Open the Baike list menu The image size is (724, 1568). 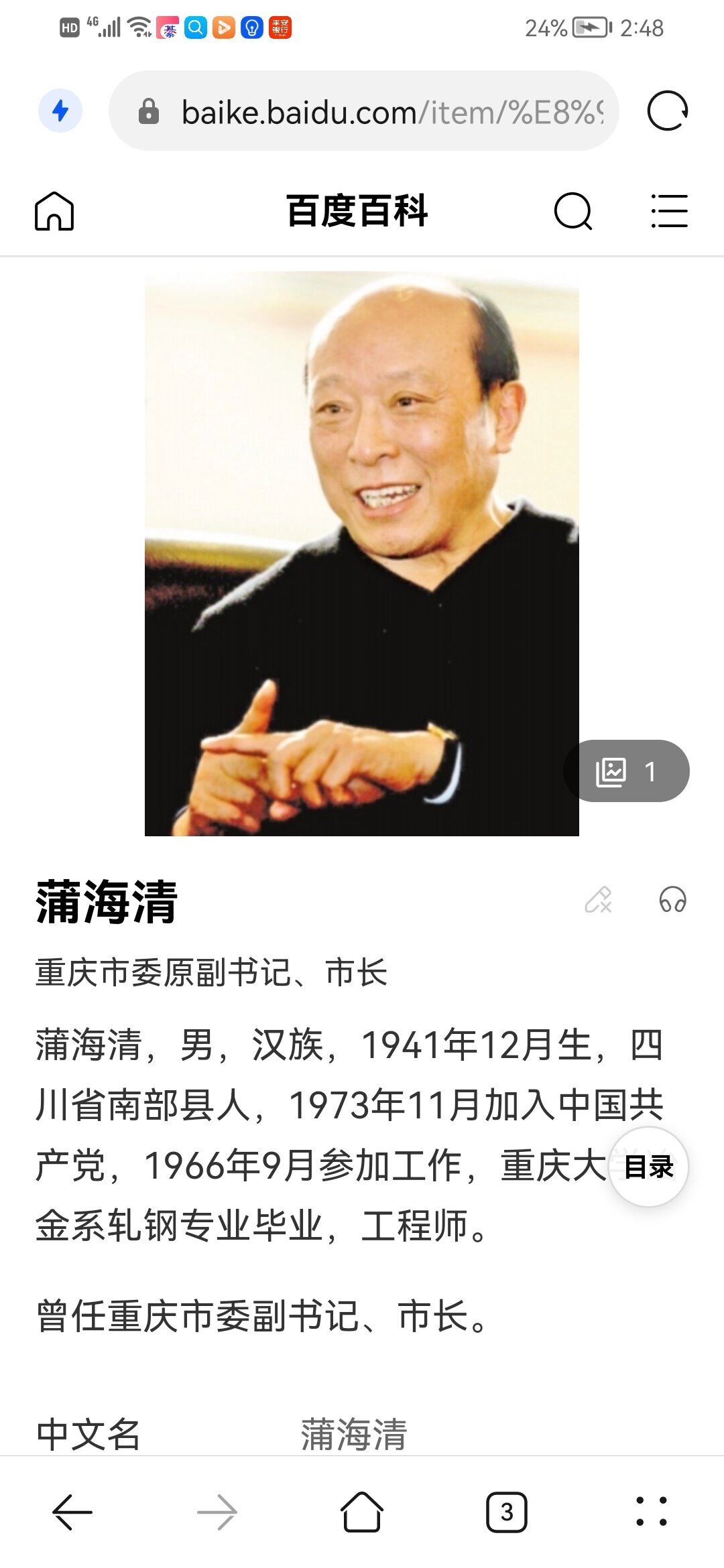click(669, 211)
